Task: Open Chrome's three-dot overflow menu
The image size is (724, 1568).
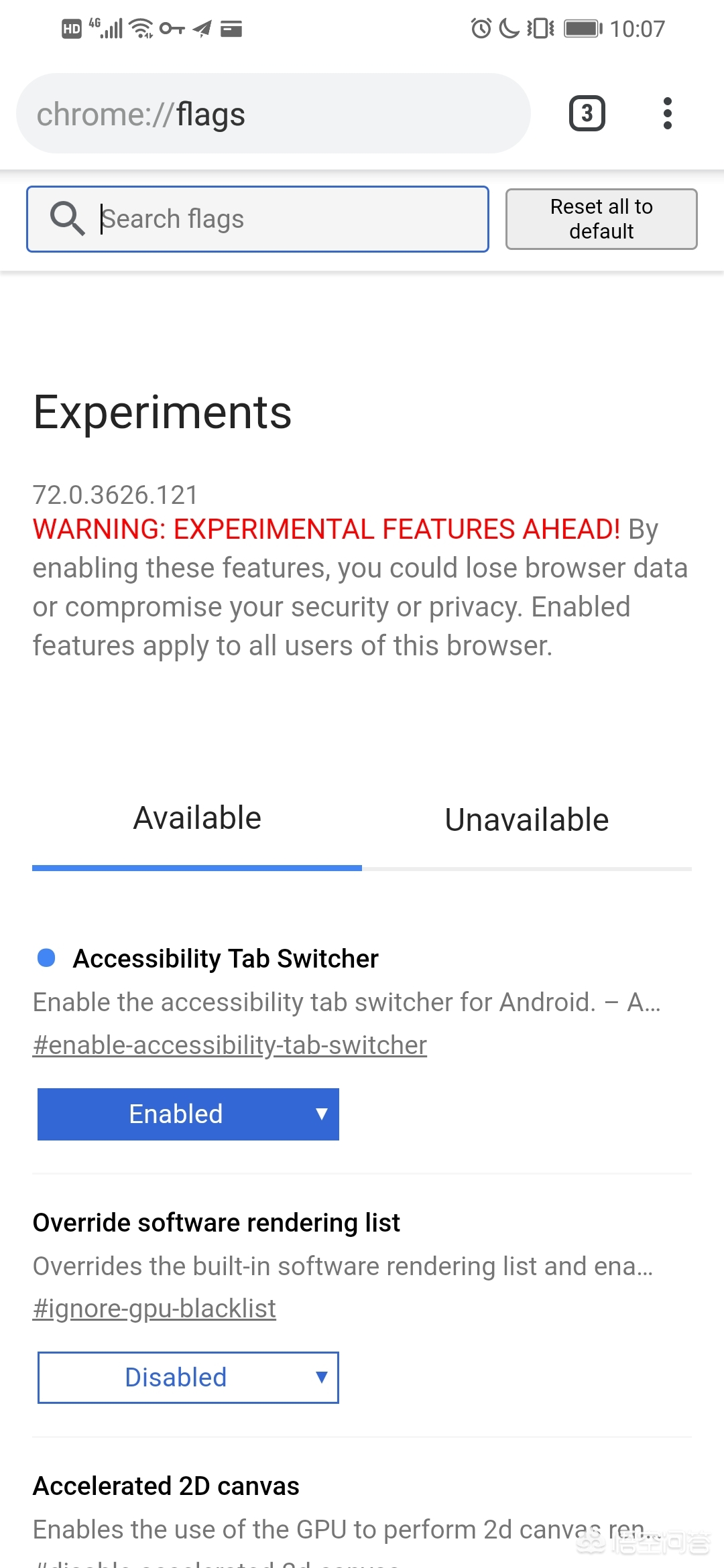Action: 667,113
